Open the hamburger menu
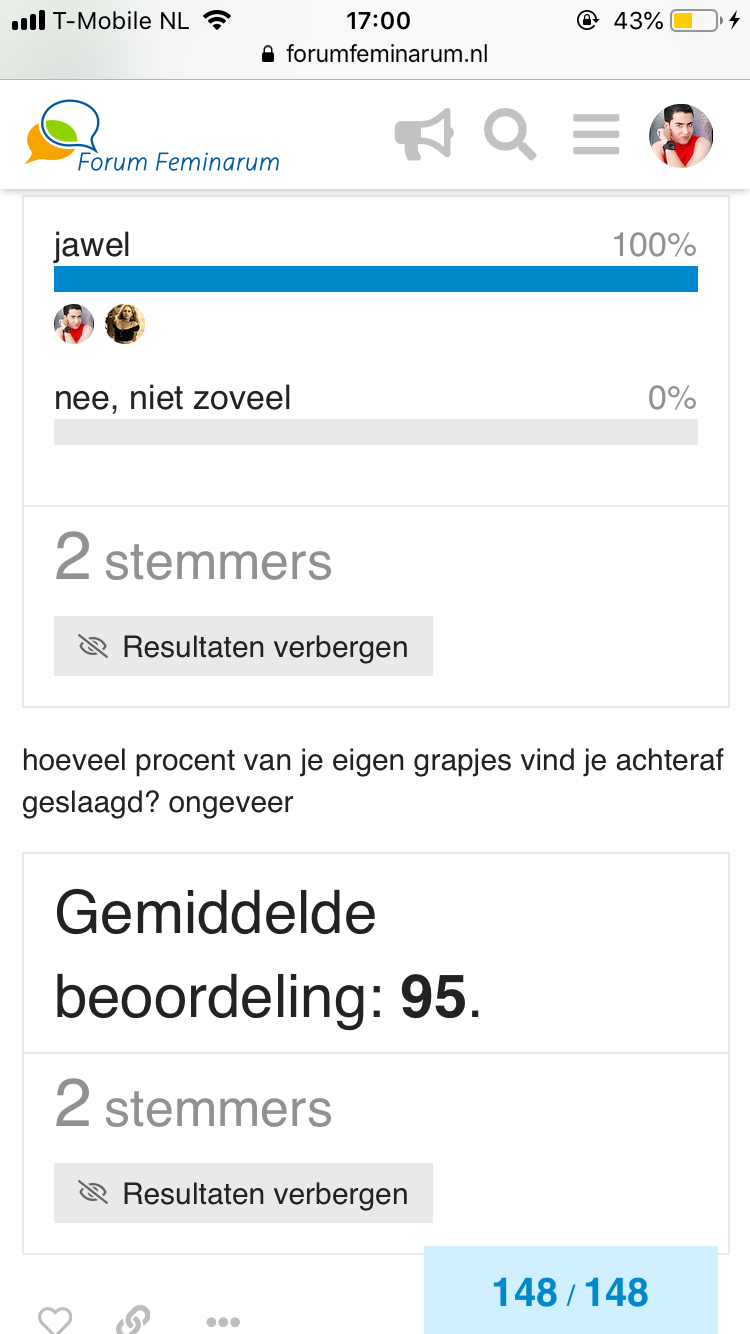750x1334 pixels. click(x=596, y=135)
